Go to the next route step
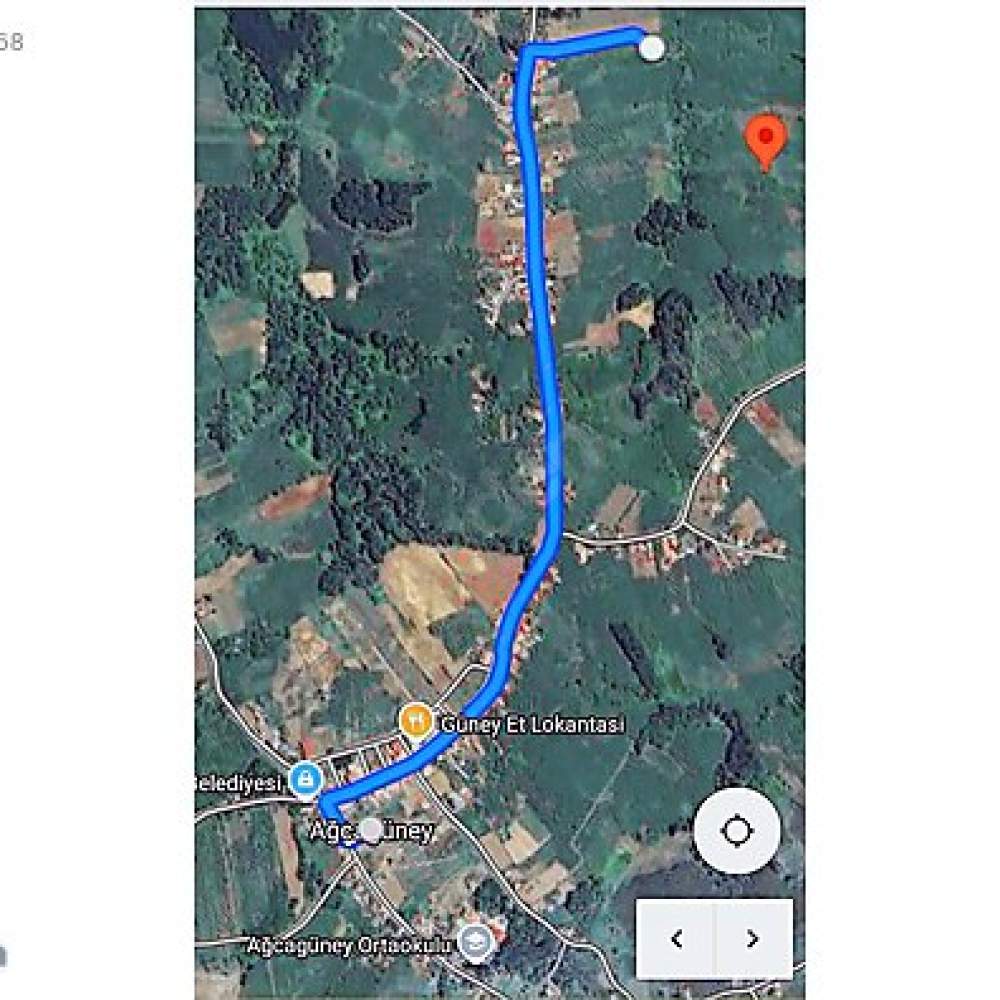1000x1000 pixels. pyautogui.click(x=753, y=939)
